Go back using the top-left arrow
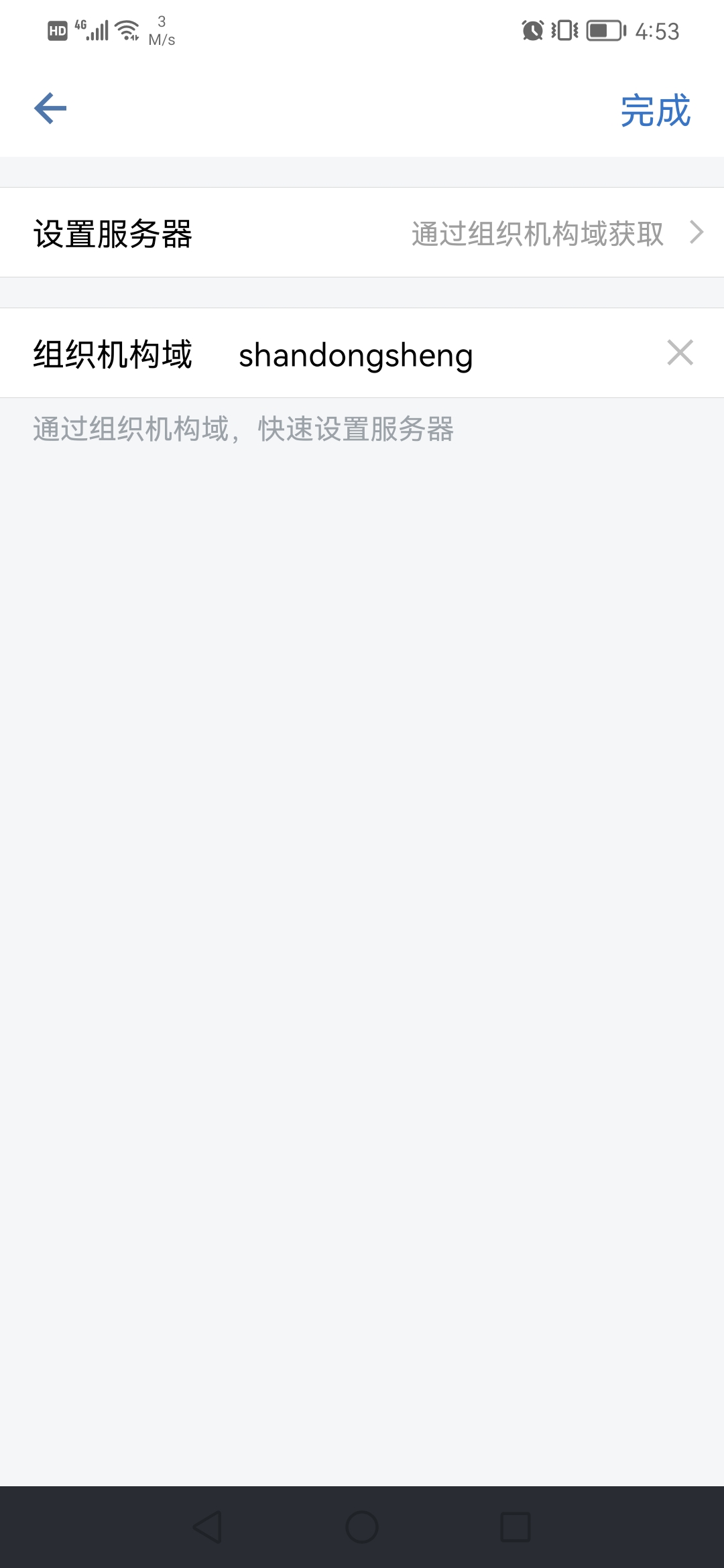Image resolution: width=724 pixels, height=1568 pixels. point(50,109)
